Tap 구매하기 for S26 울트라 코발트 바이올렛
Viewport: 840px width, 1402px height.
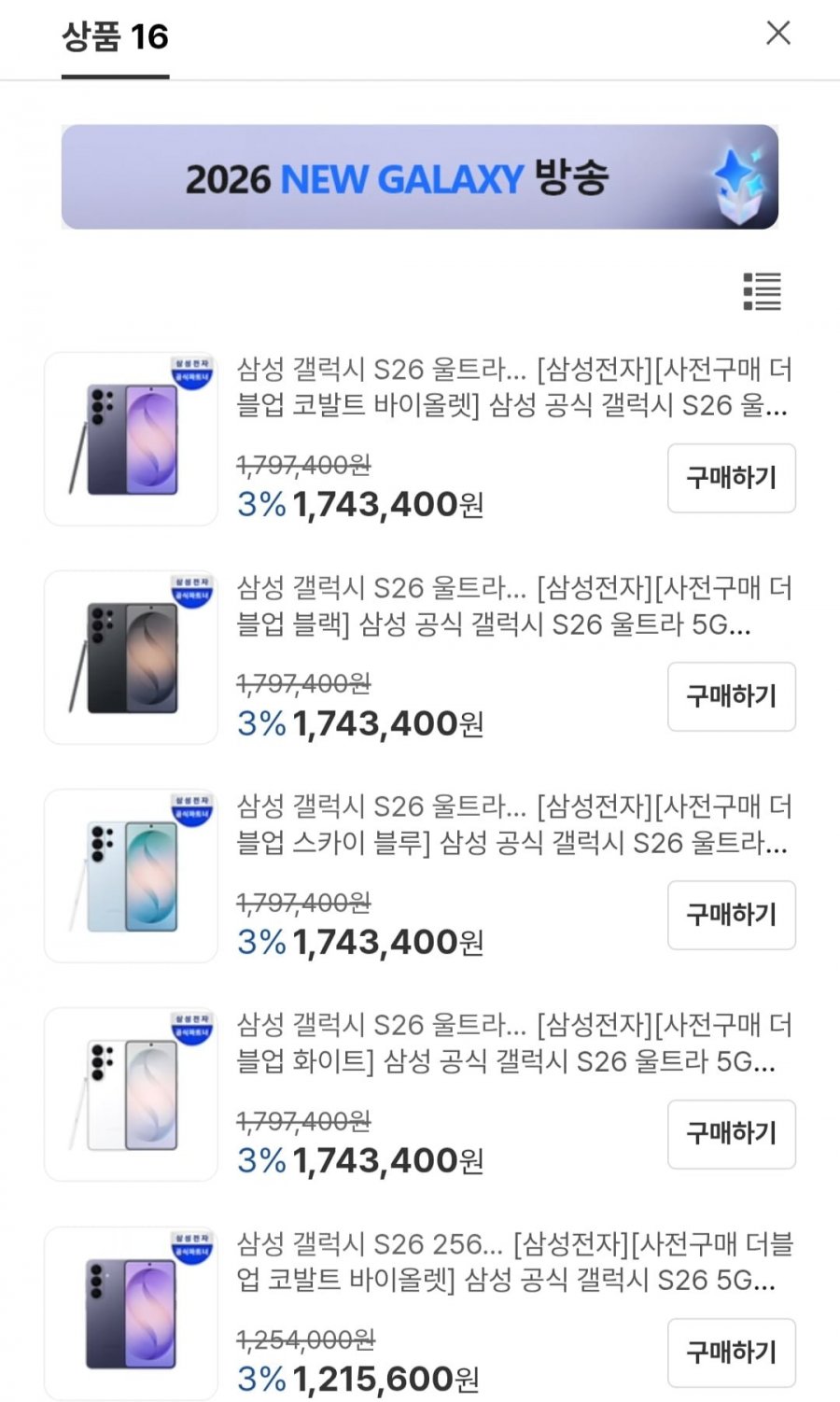(731, 478)
